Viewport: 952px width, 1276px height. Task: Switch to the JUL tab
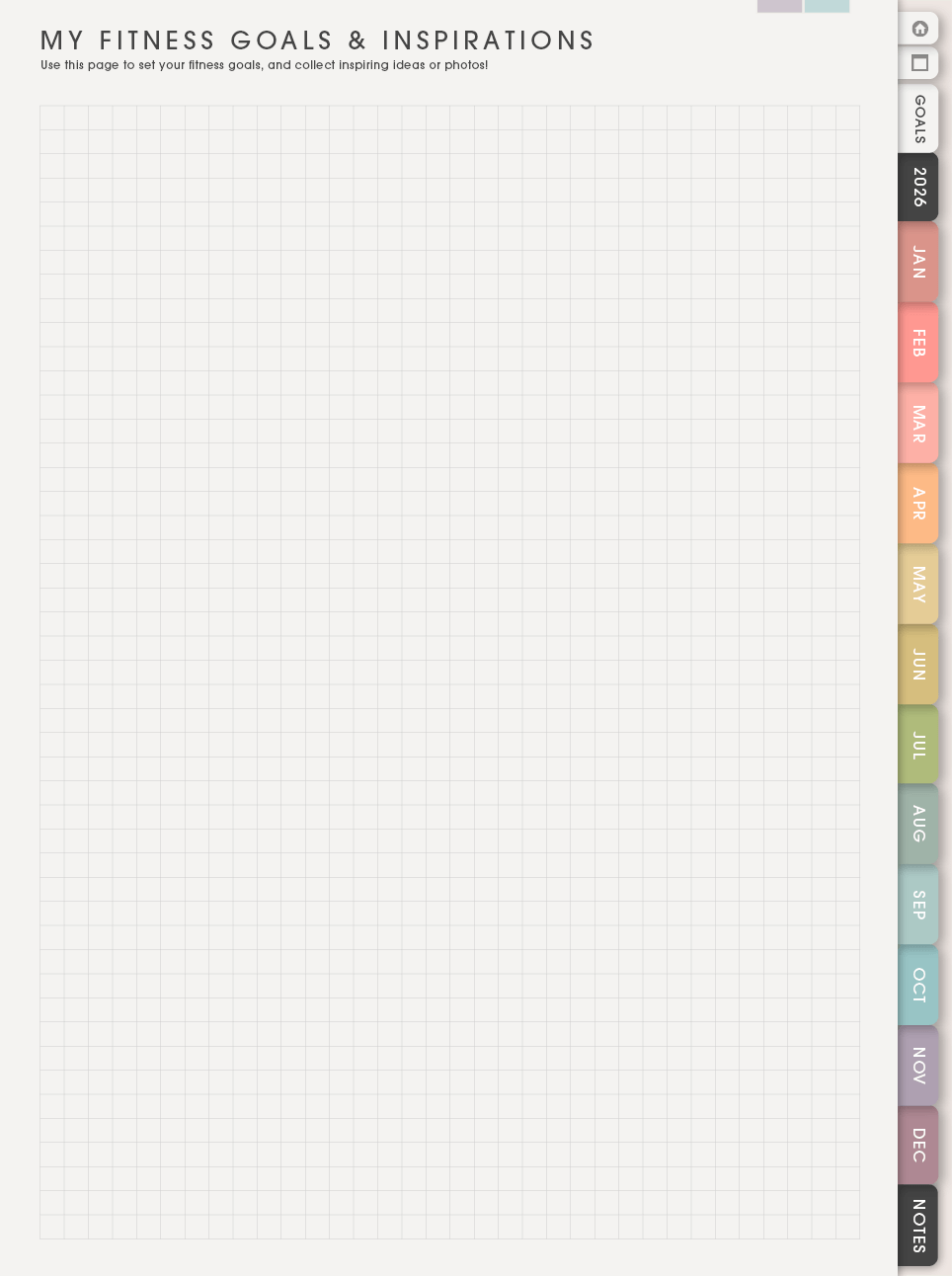pos(918,745)
